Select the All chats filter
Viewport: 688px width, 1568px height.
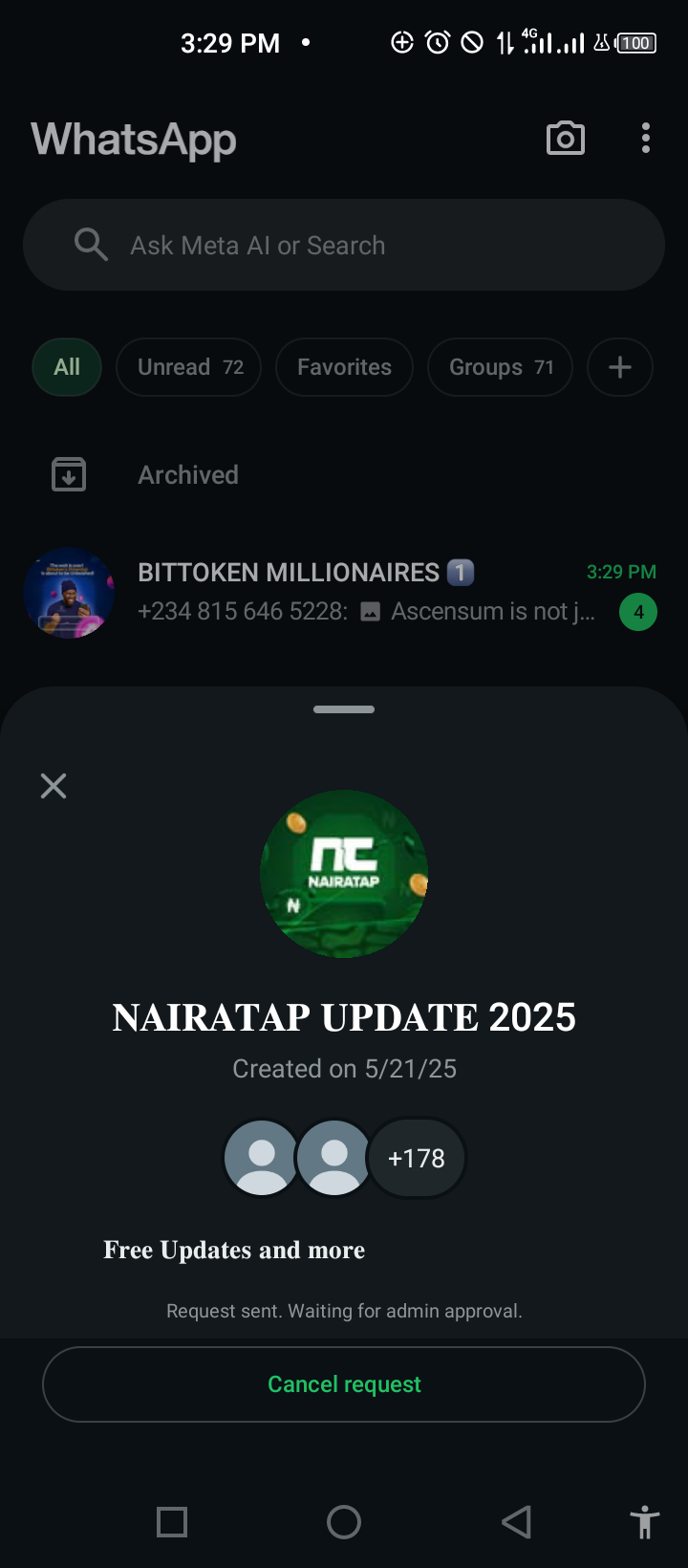[67, 367]
